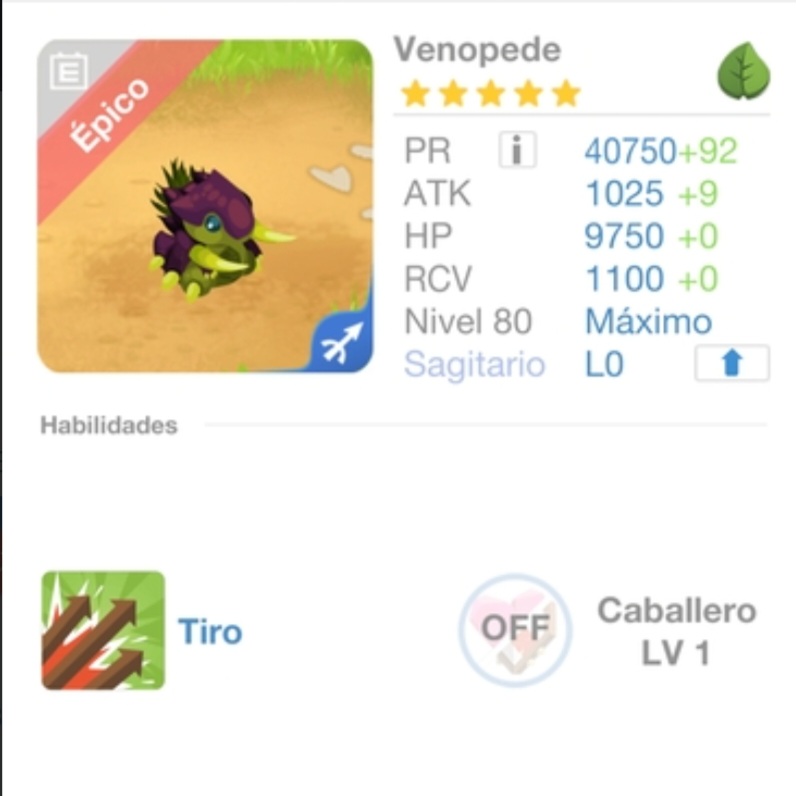This screenshot has height=796, width=796.
Task: Open the Tiro skill details
Action: tap(104, 631)
